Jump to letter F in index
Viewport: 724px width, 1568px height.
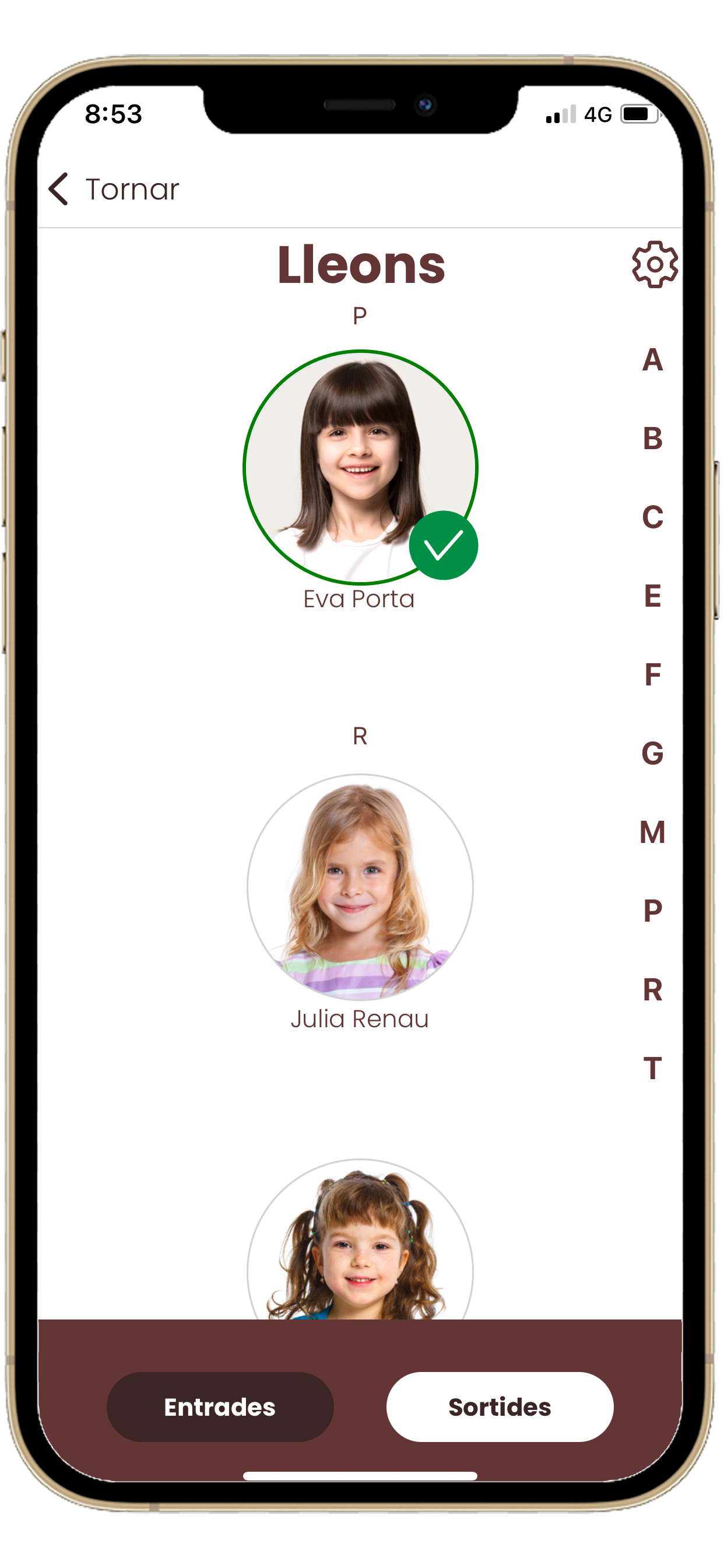pyautogui.click(x=652, y=674)
